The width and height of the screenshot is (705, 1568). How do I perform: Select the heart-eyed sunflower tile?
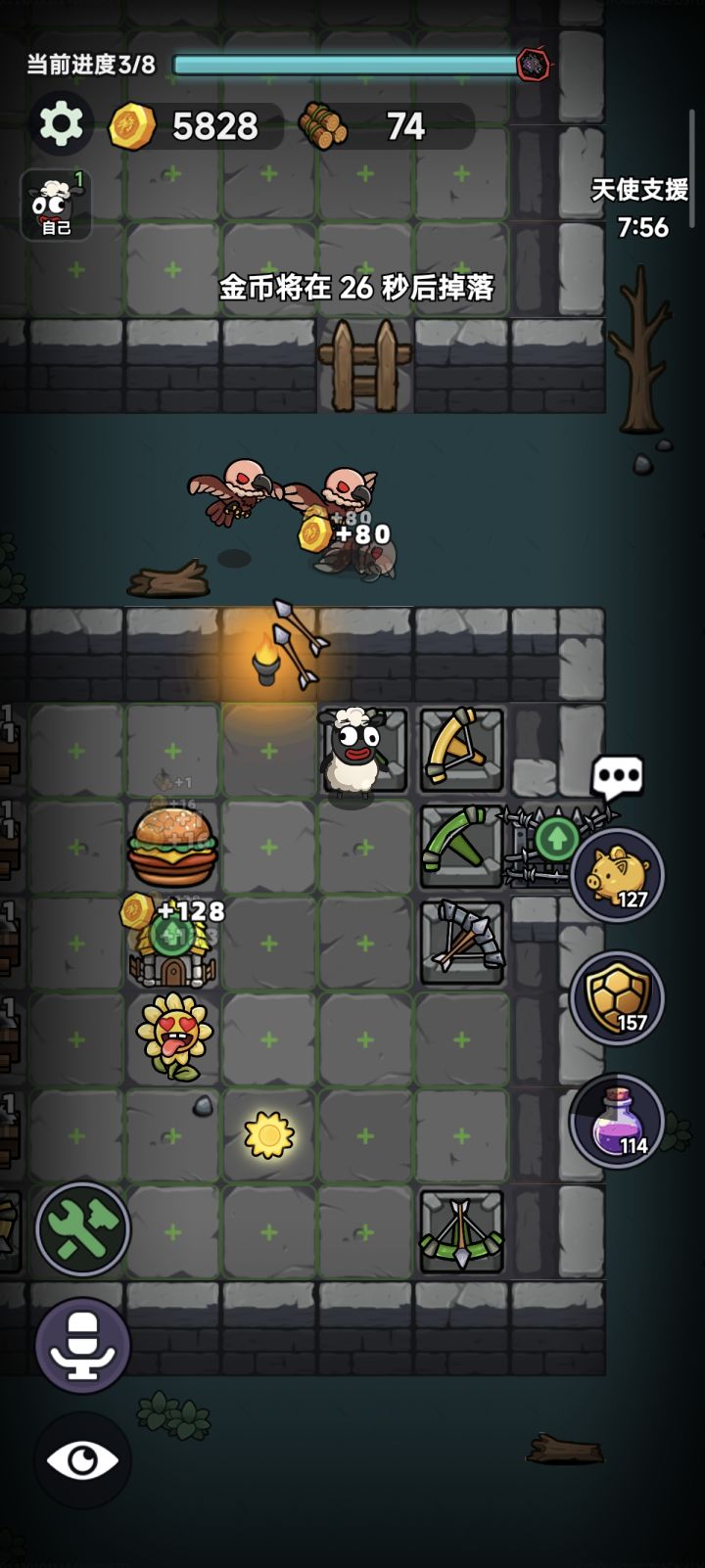(x=172, y=1038)
